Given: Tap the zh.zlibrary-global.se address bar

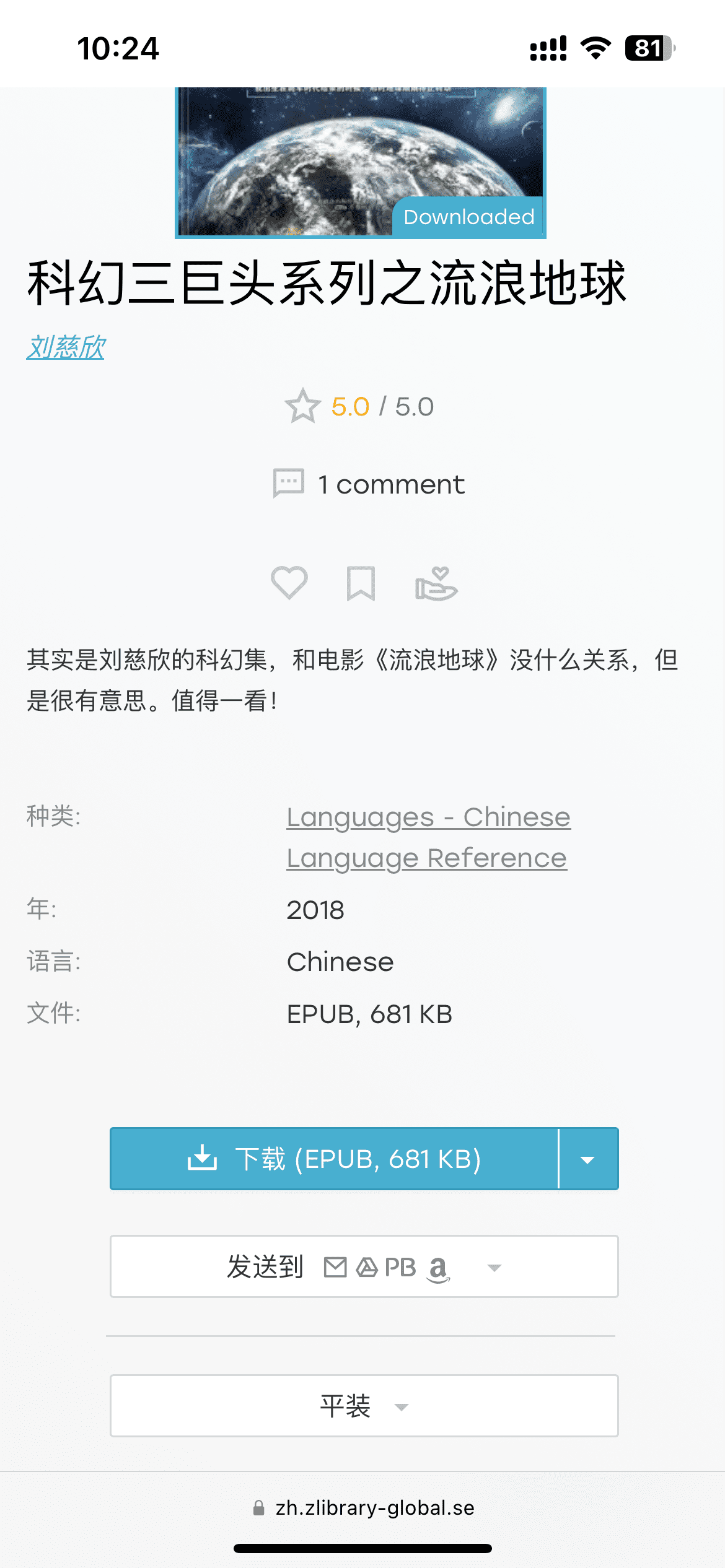Looking at the screenshot, I should coord(364,1508).
